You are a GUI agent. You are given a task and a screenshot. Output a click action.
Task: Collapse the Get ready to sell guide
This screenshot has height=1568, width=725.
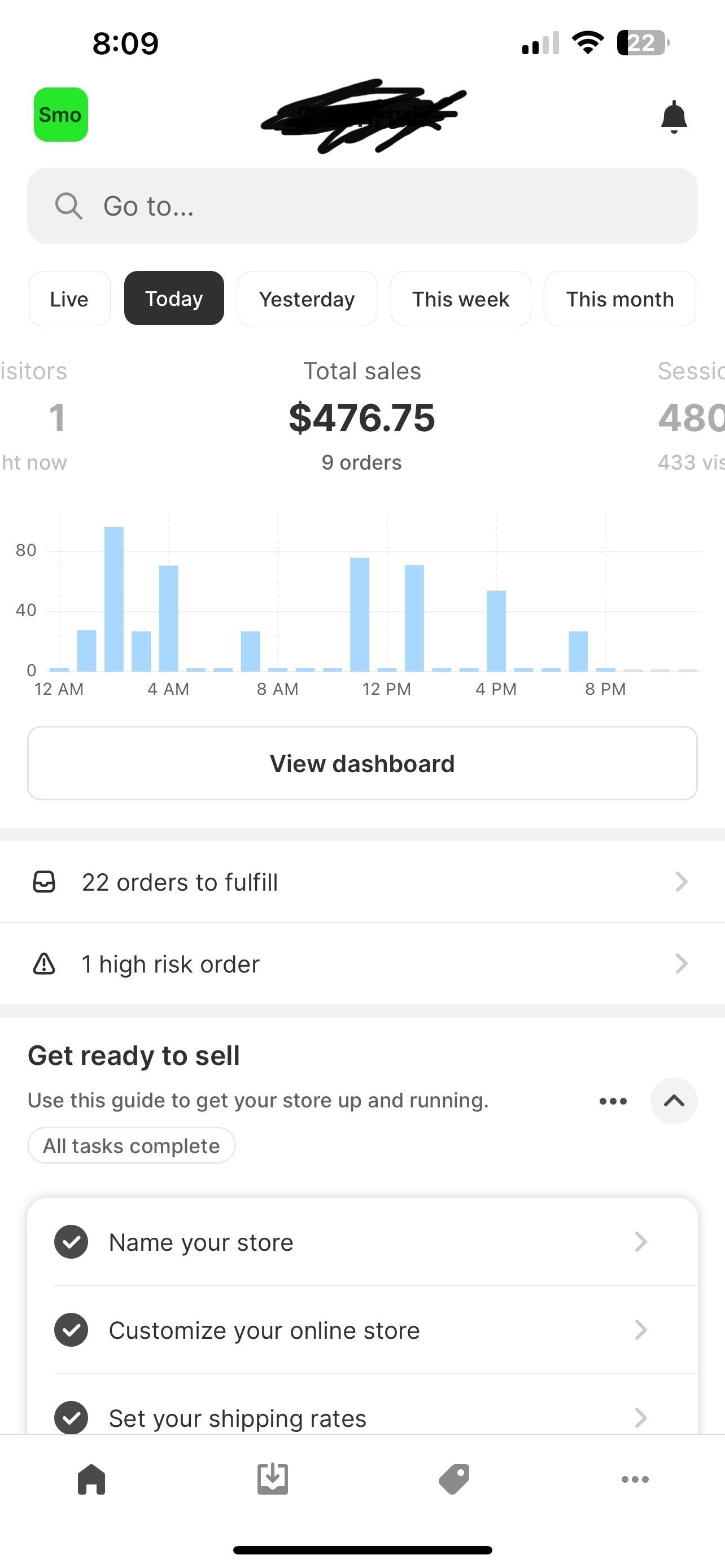coord(674,1101)
